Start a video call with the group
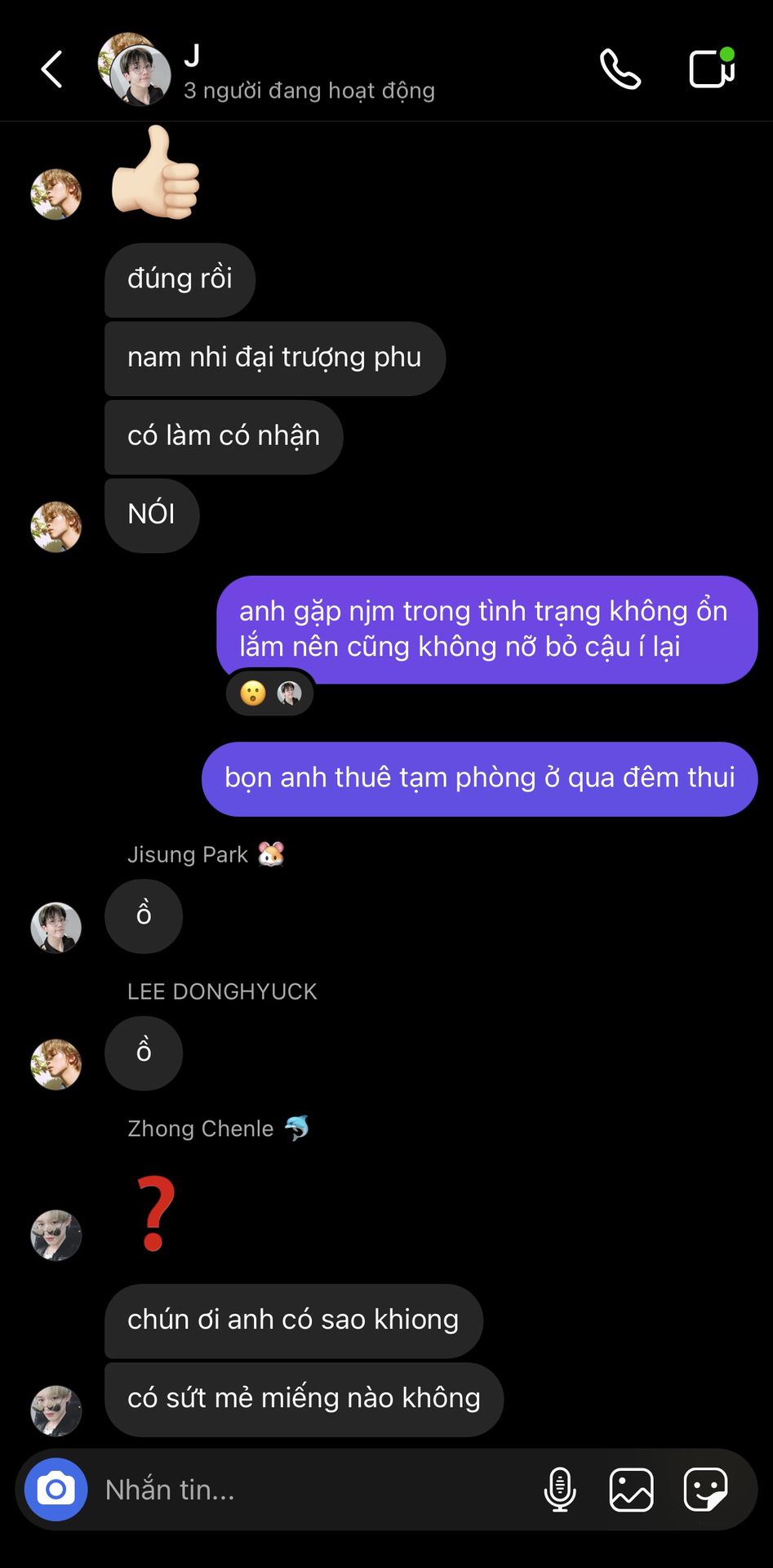 (712, 68)
